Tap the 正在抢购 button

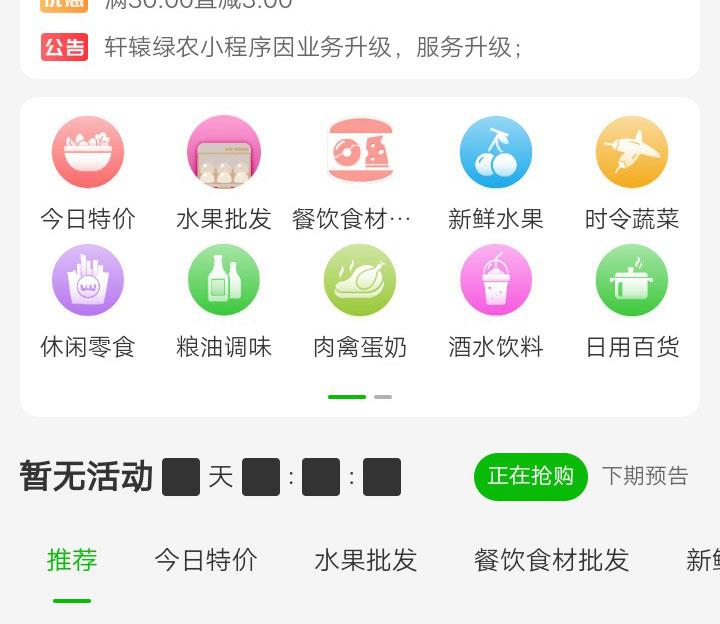click(x=531, y=476)
